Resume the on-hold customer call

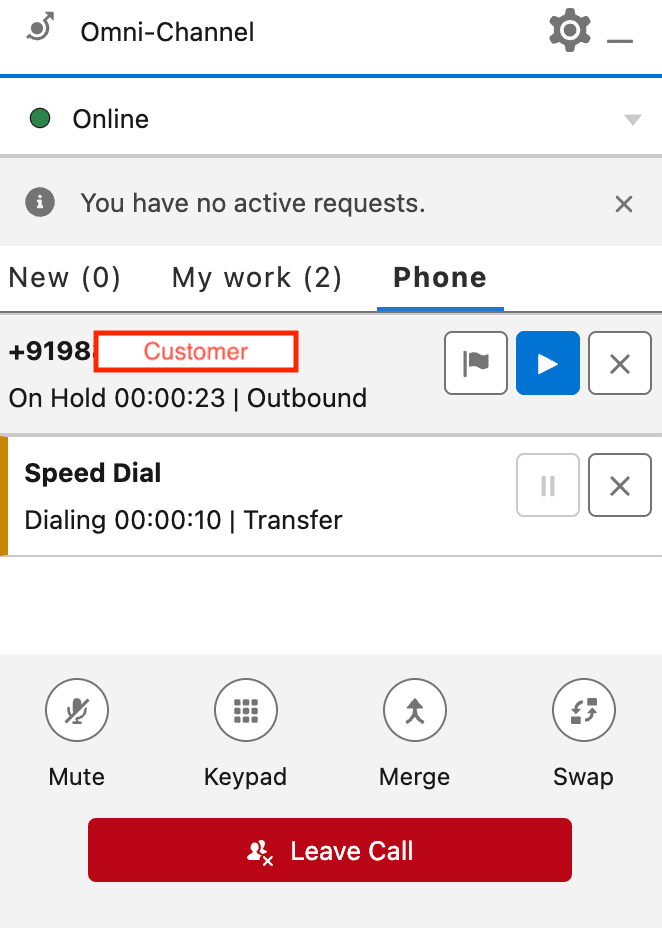tap(548, 364)
